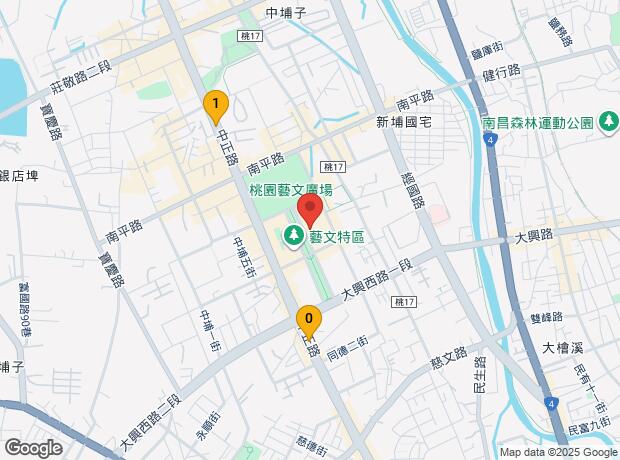Tap the orange marker numbered 0

point(309,322)
